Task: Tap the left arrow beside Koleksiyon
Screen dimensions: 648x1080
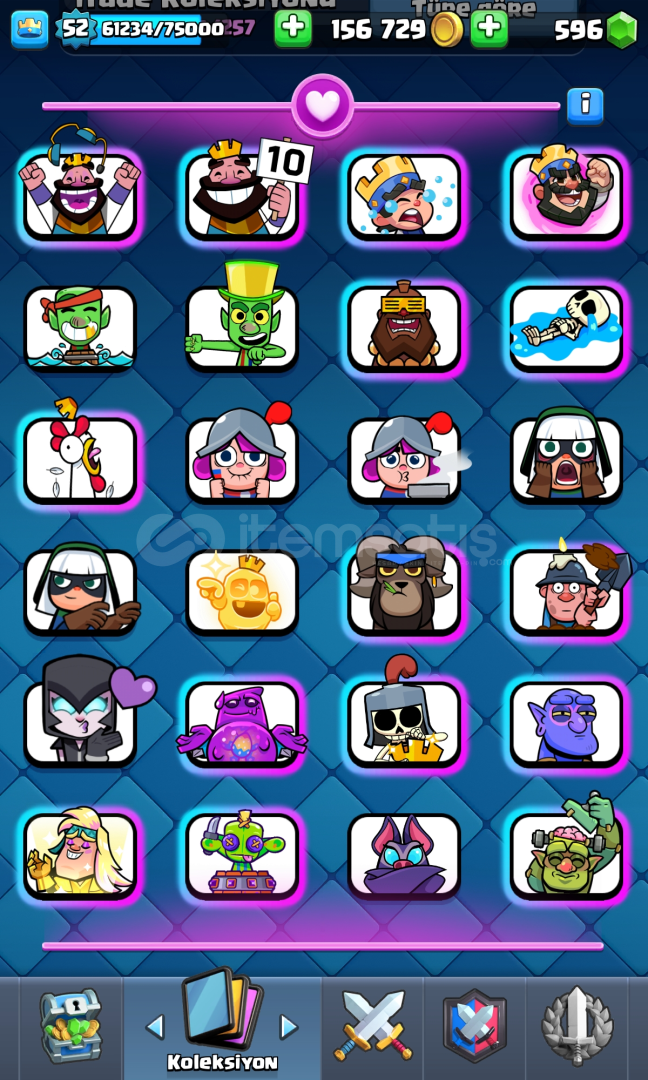Action: point(156,1027)
